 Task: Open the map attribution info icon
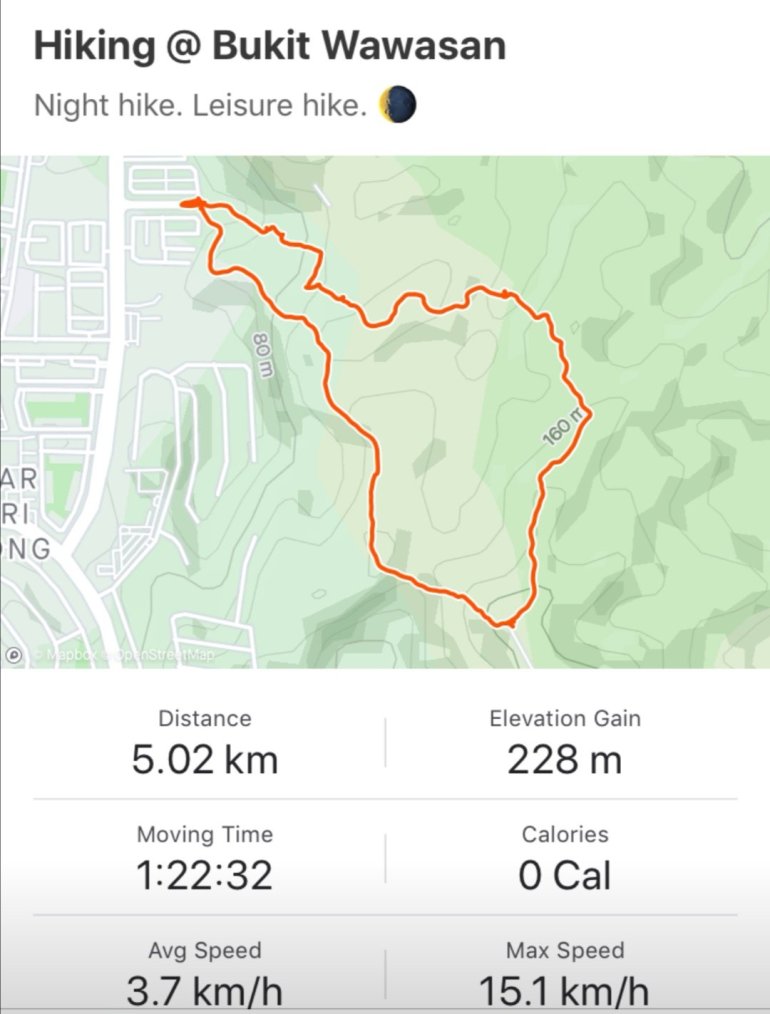pos(14,655)
